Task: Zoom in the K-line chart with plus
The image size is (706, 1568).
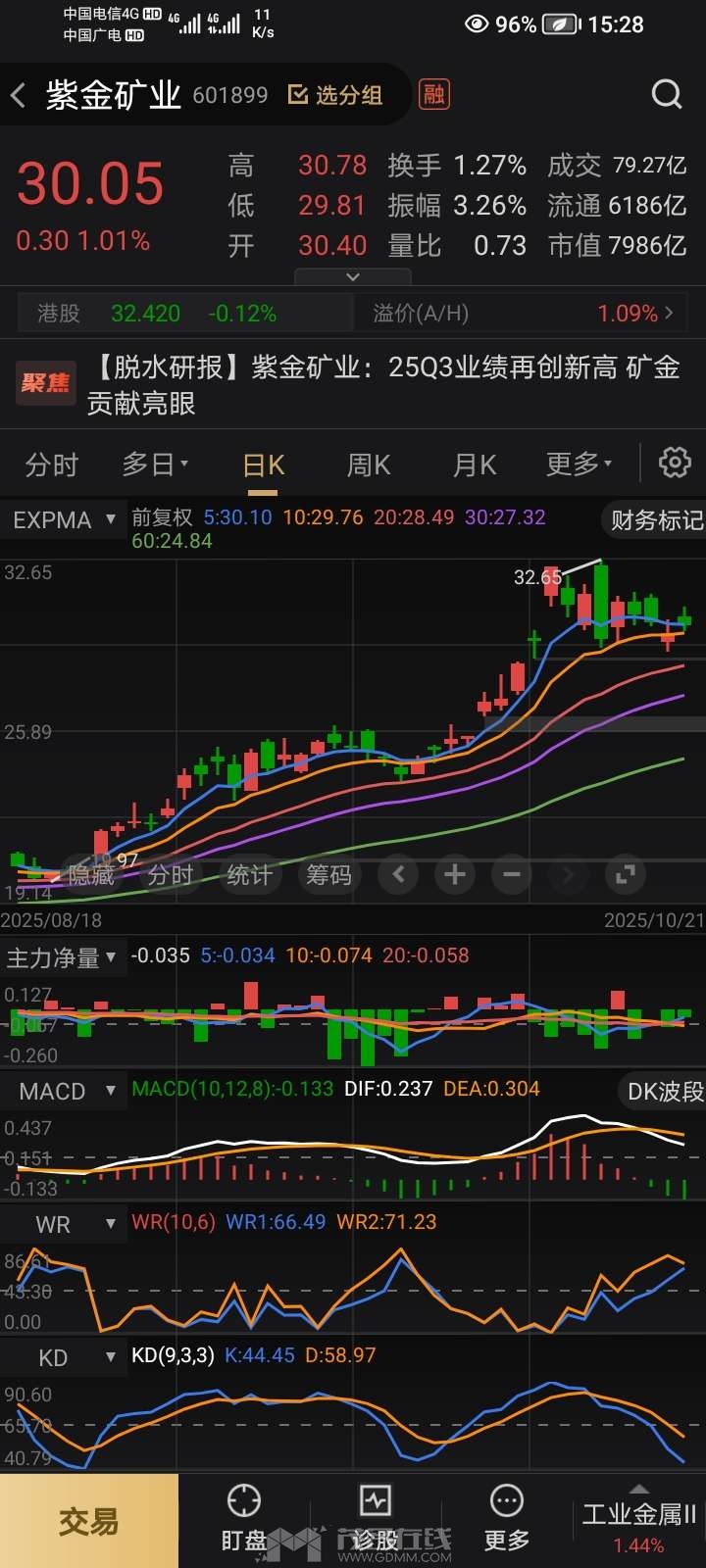Action: pyautogui.click(x=454, y=874)
